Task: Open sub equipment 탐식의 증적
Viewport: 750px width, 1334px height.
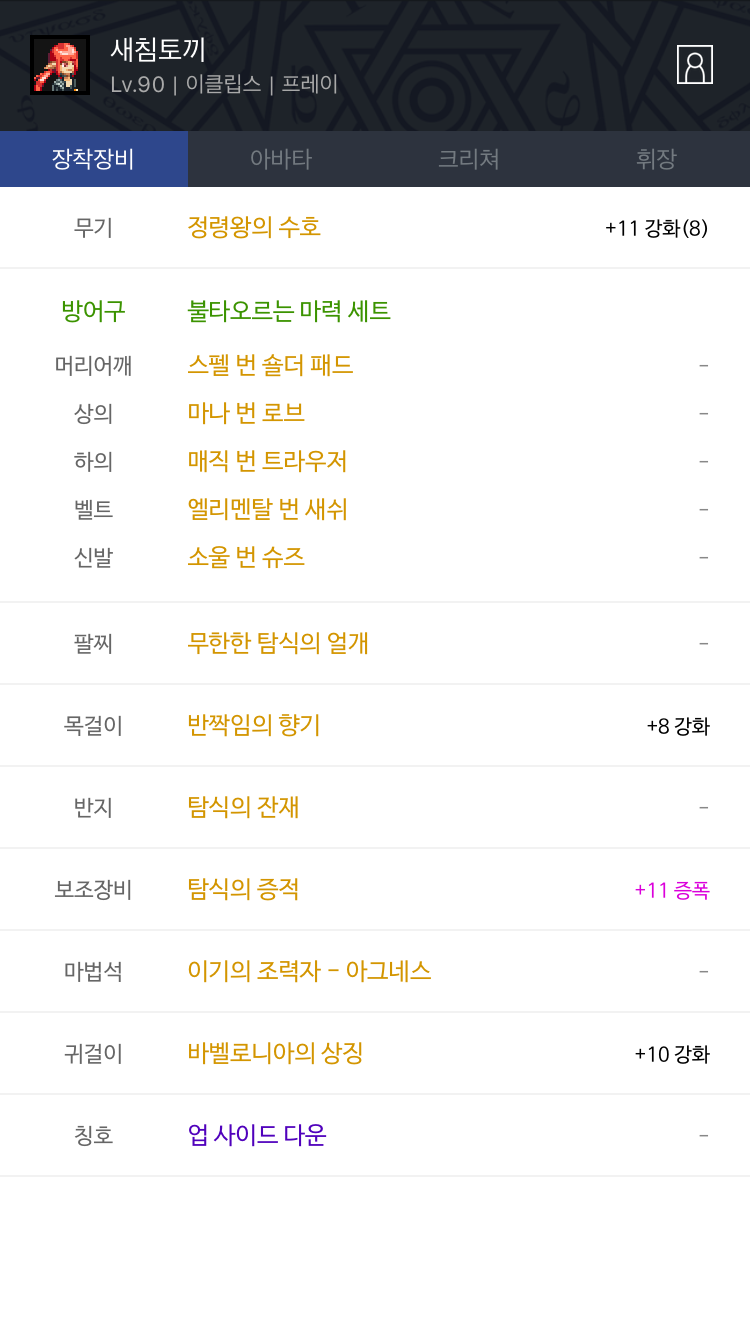Action: click(x=243, y=889)
